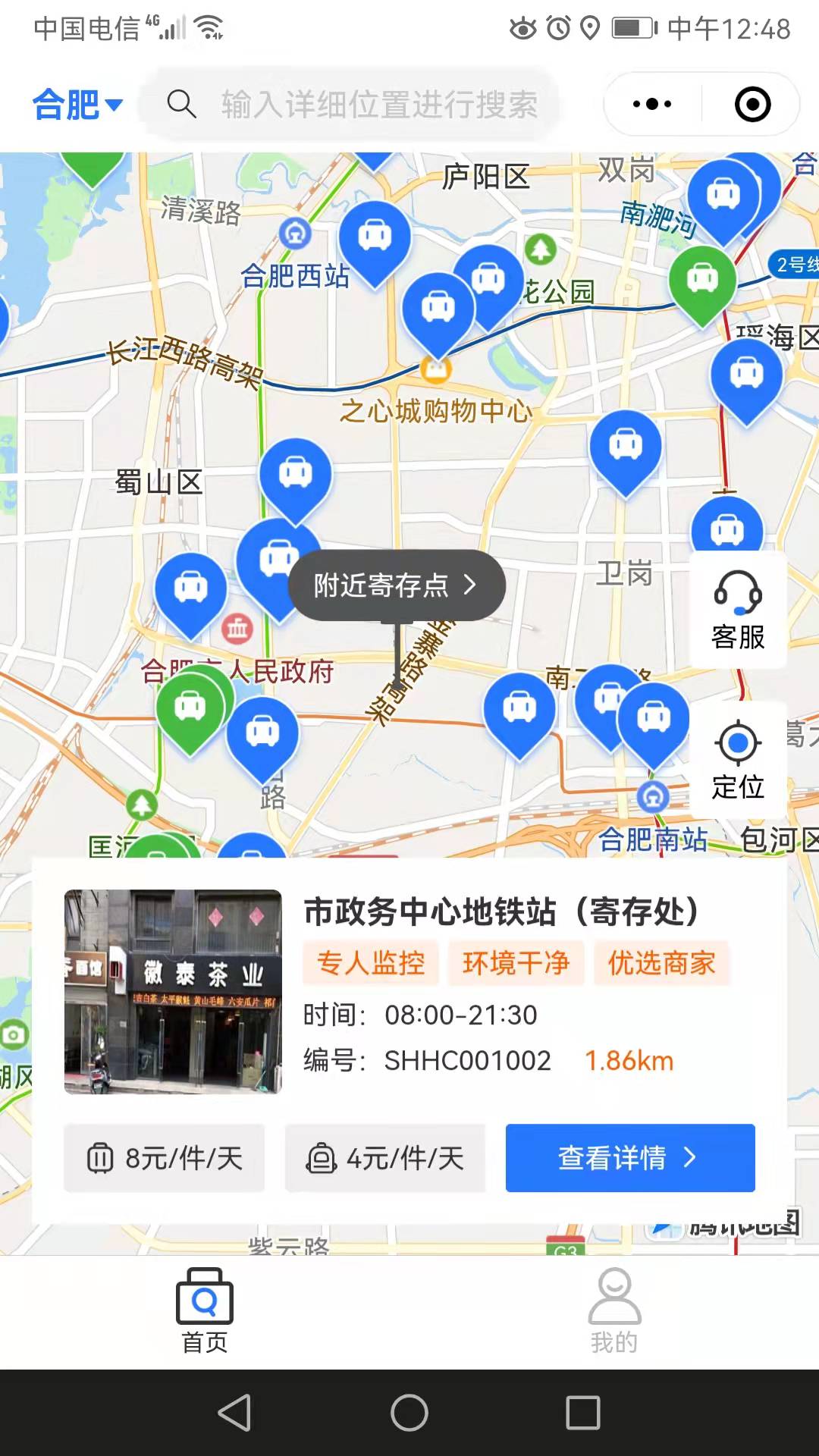Go back with the system back button

point(234,1412)
